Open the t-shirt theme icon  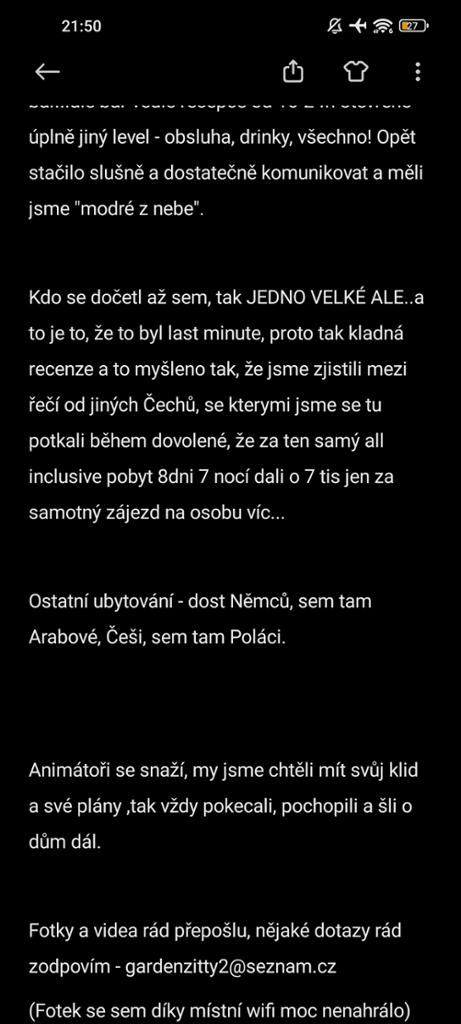click(356, 71)
